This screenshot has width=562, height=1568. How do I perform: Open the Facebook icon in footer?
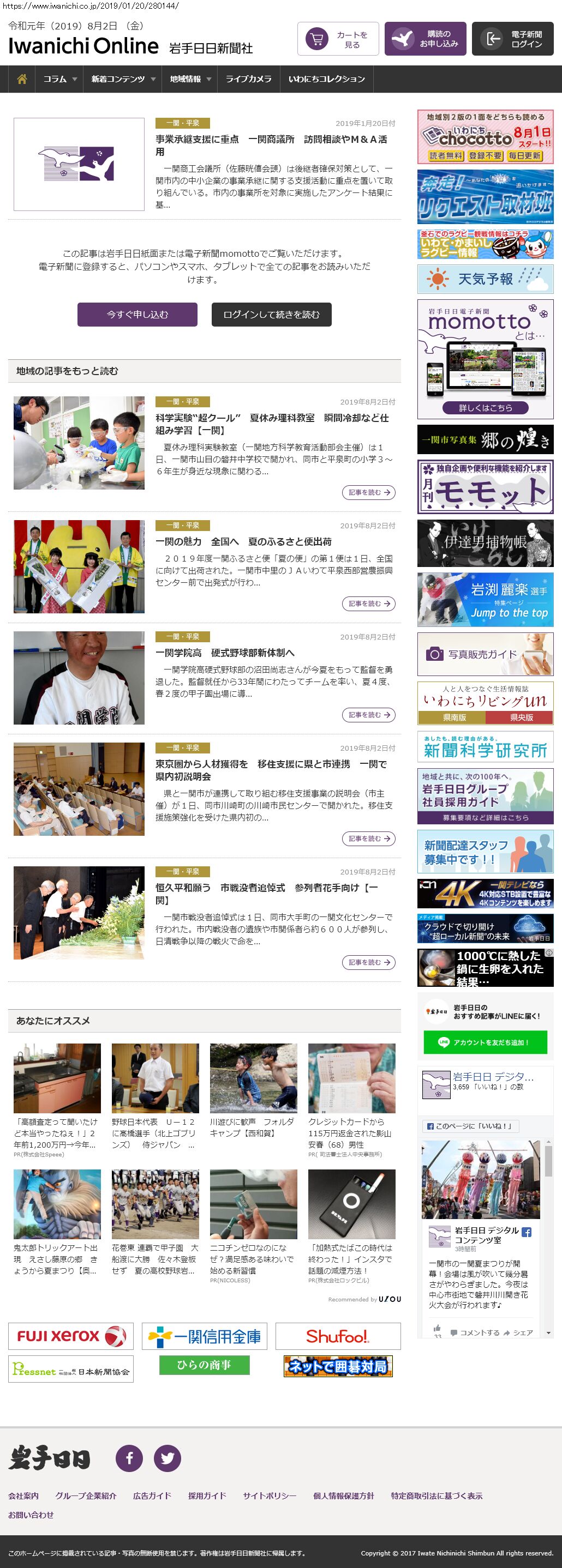tap(130, 1458)
